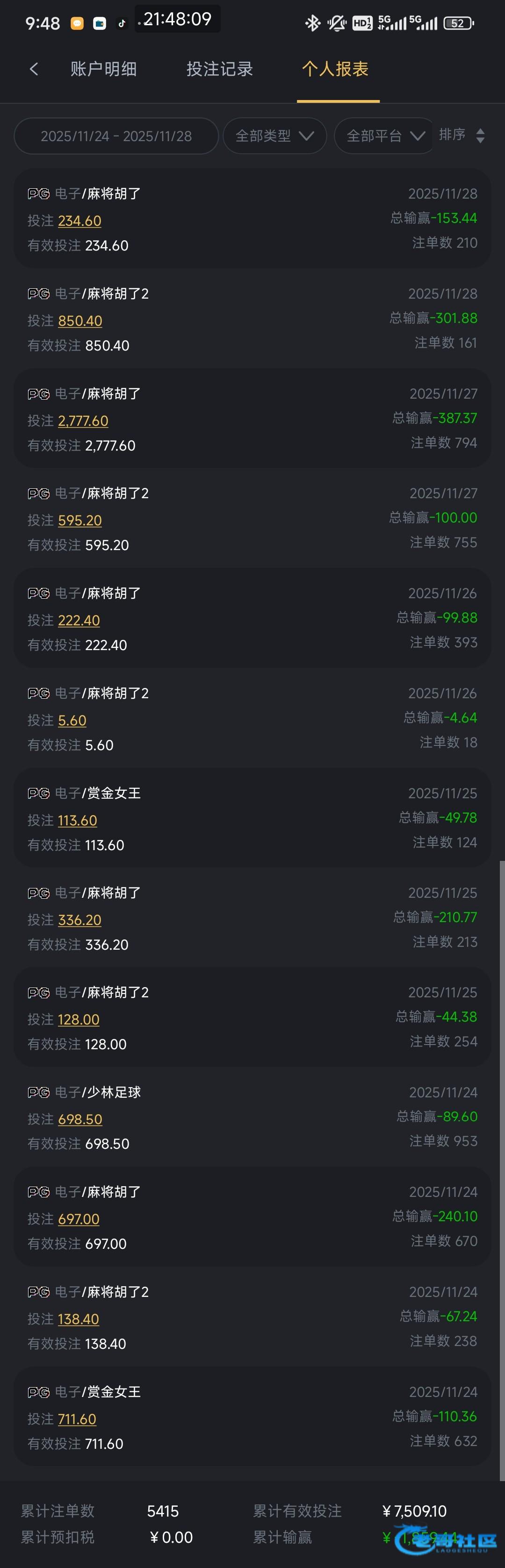Screen dimensions: 505x1568
Task: View details for the 697.00 bet
Action: 79,1219
